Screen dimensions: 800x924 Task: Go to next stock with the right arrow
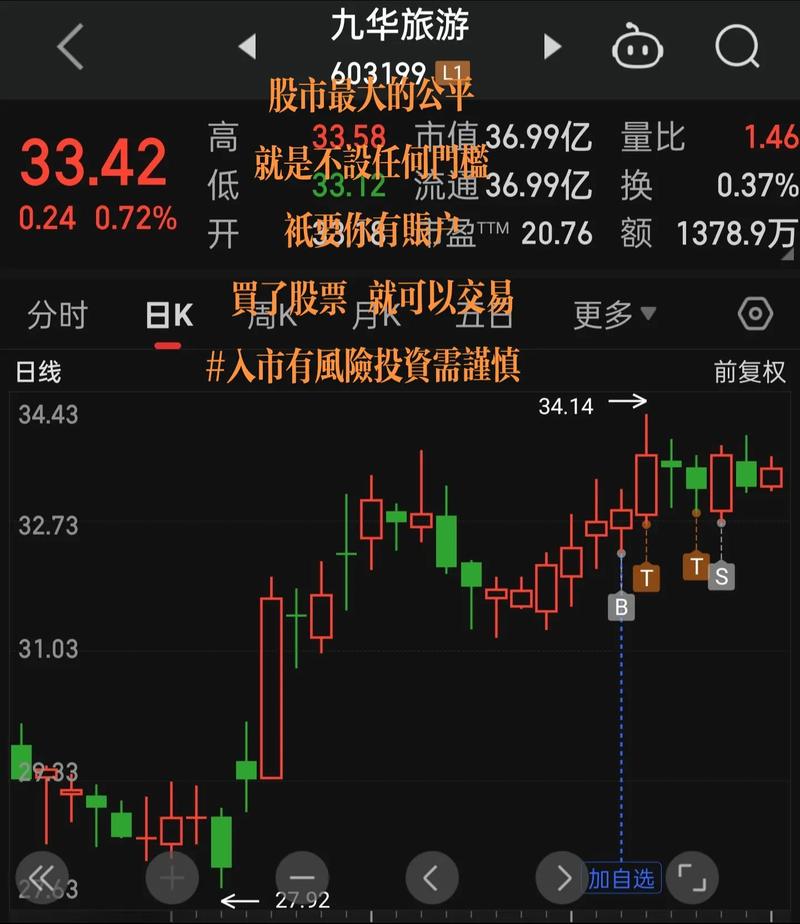tap(550, 48)
